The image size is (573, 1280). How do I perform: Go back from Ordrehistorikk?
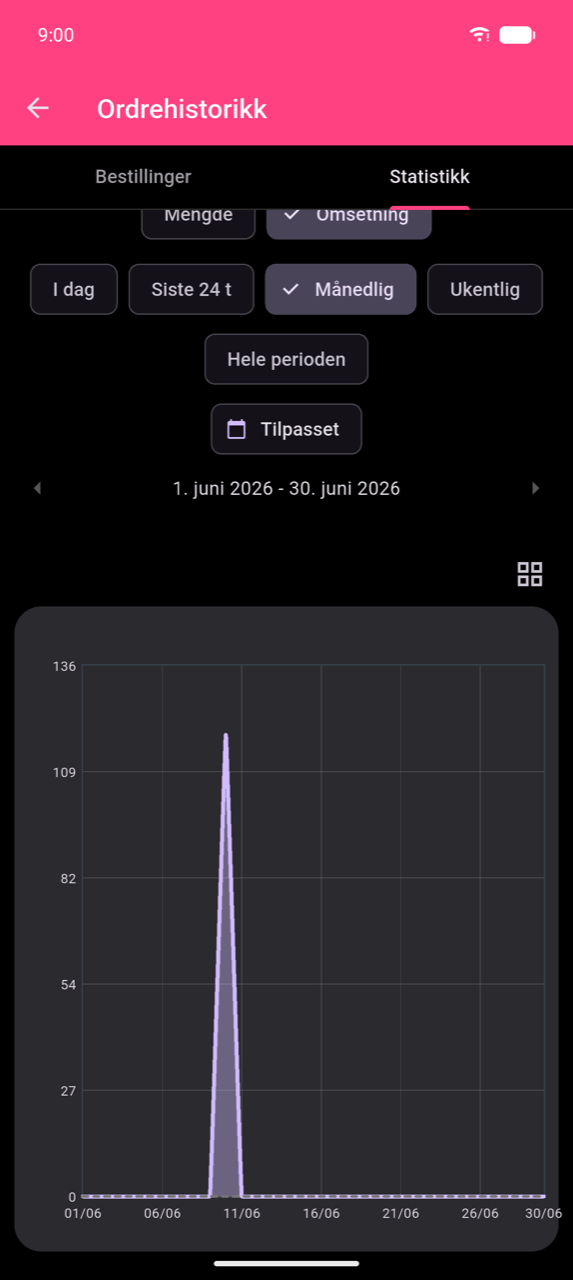[x=38, y=108]
